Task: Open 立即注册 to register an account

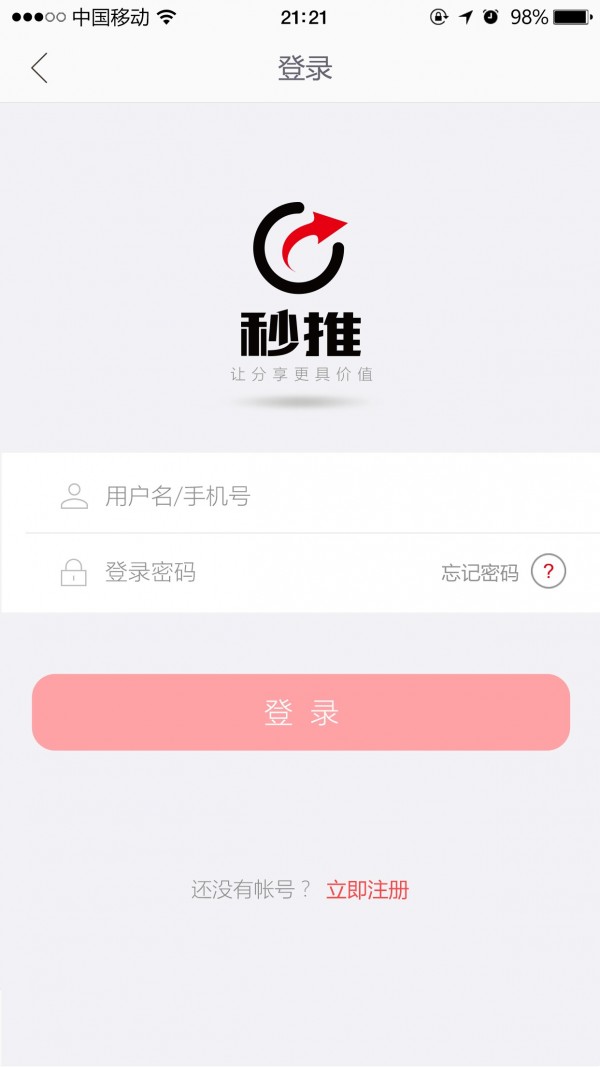Action: (367, 889)
